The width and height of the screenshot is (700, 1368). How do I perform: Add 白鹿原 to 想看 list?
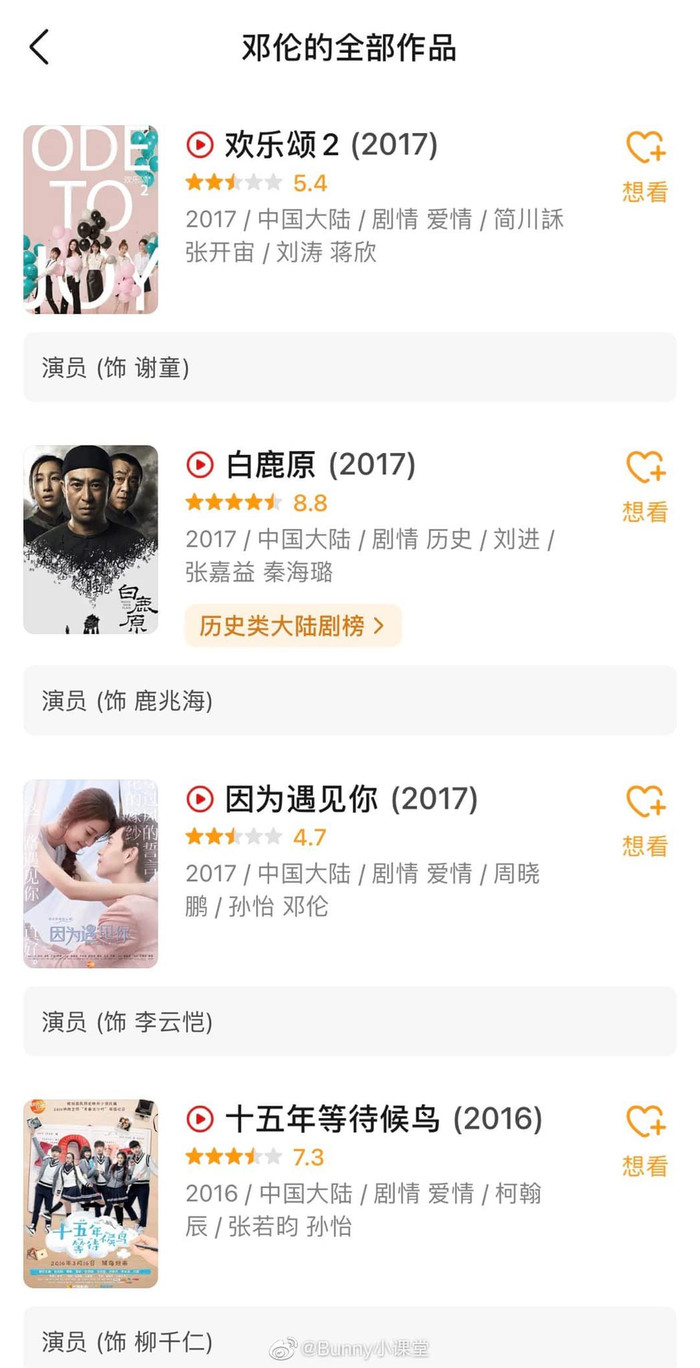click(645, 485)
